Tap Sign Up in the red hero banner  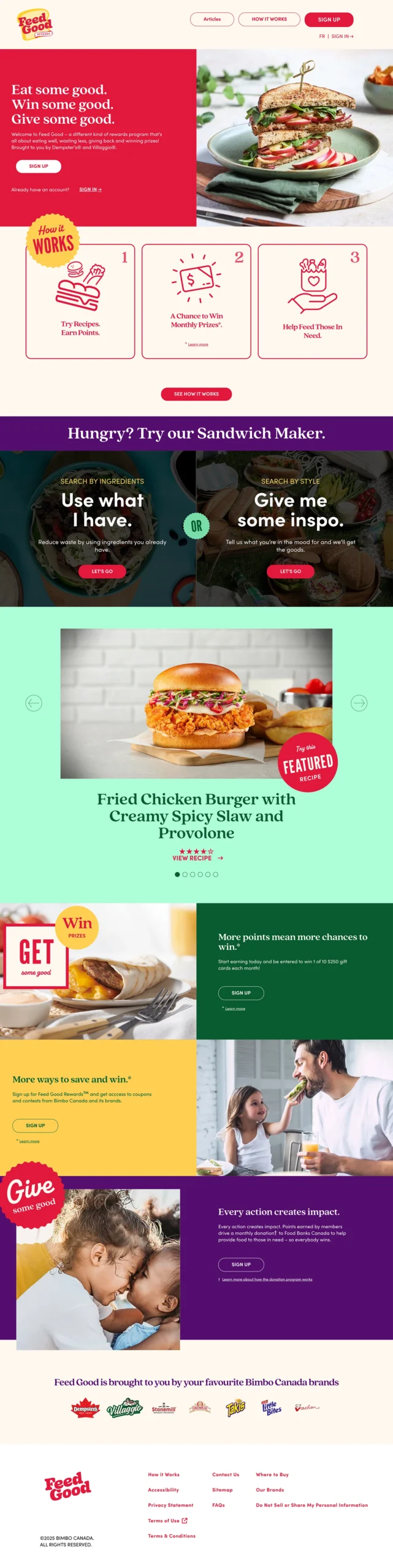[x=39, y=166]
